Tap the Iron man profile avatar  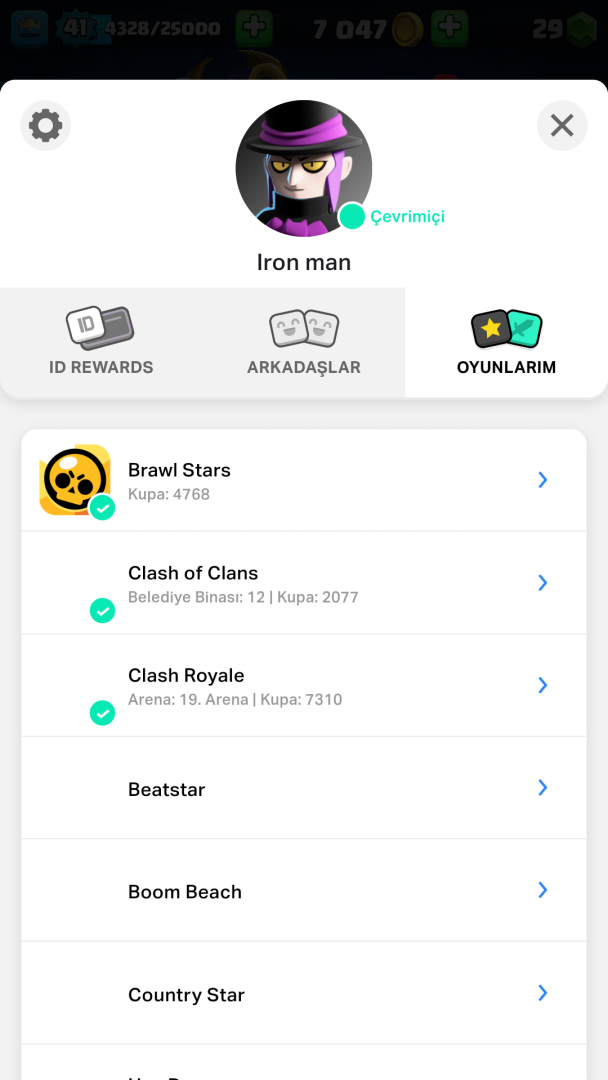click(304, 168)
